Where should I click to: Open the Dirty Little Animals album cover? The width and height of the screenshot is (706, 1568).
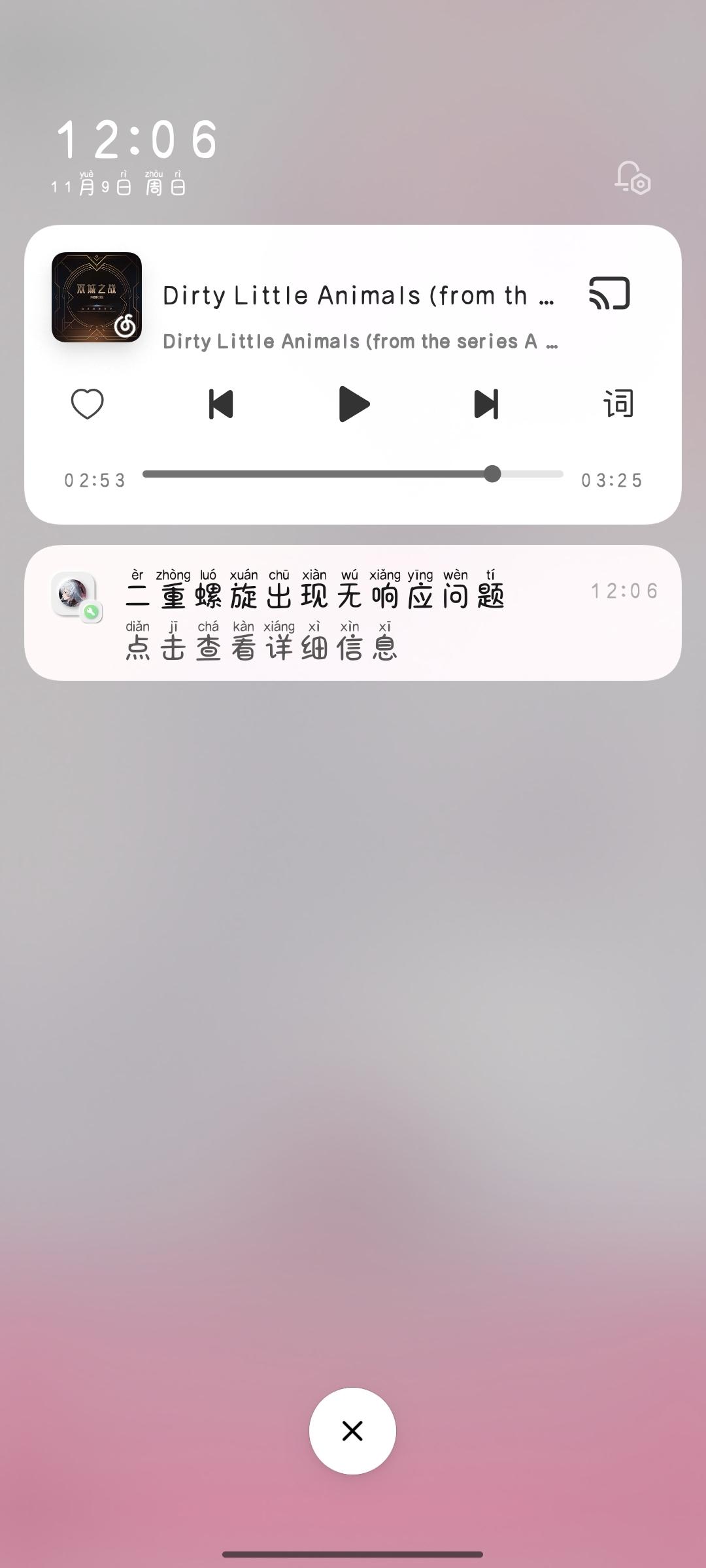pos(97,297)
